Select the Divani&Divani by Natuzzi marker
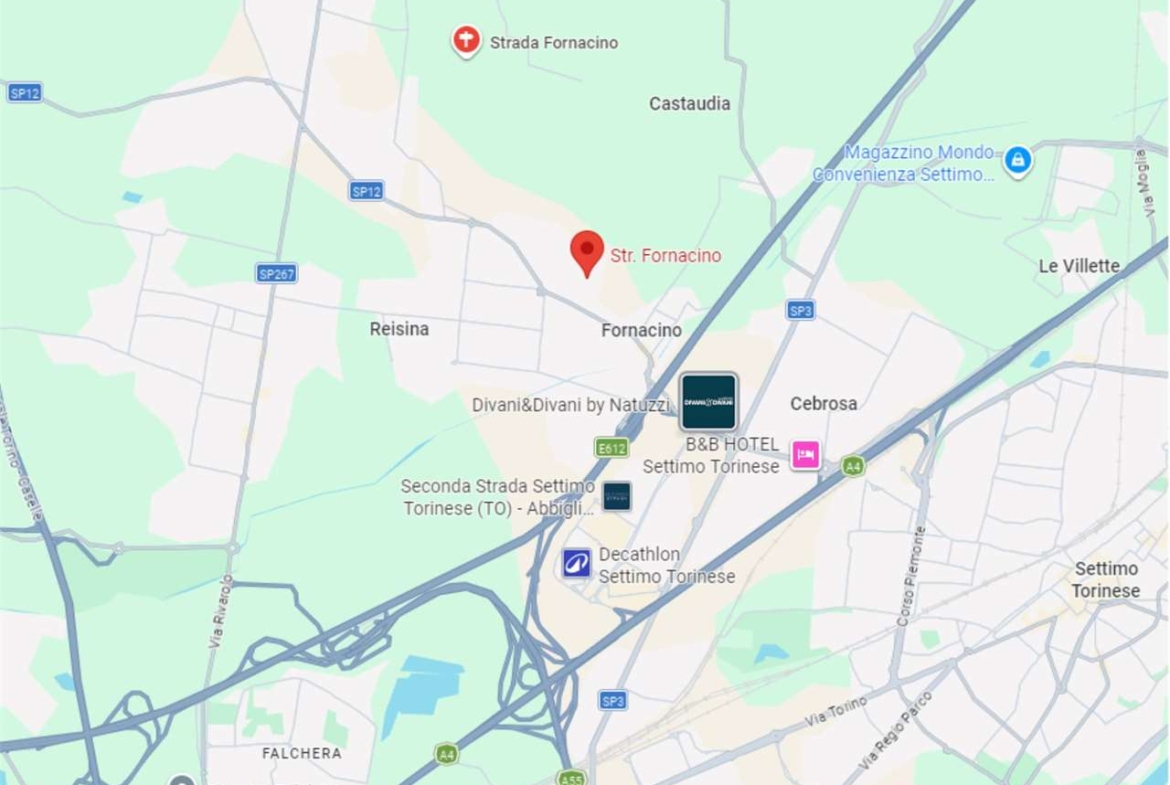Viewport: 1170px width, 785px height. (x=709, y=401)
